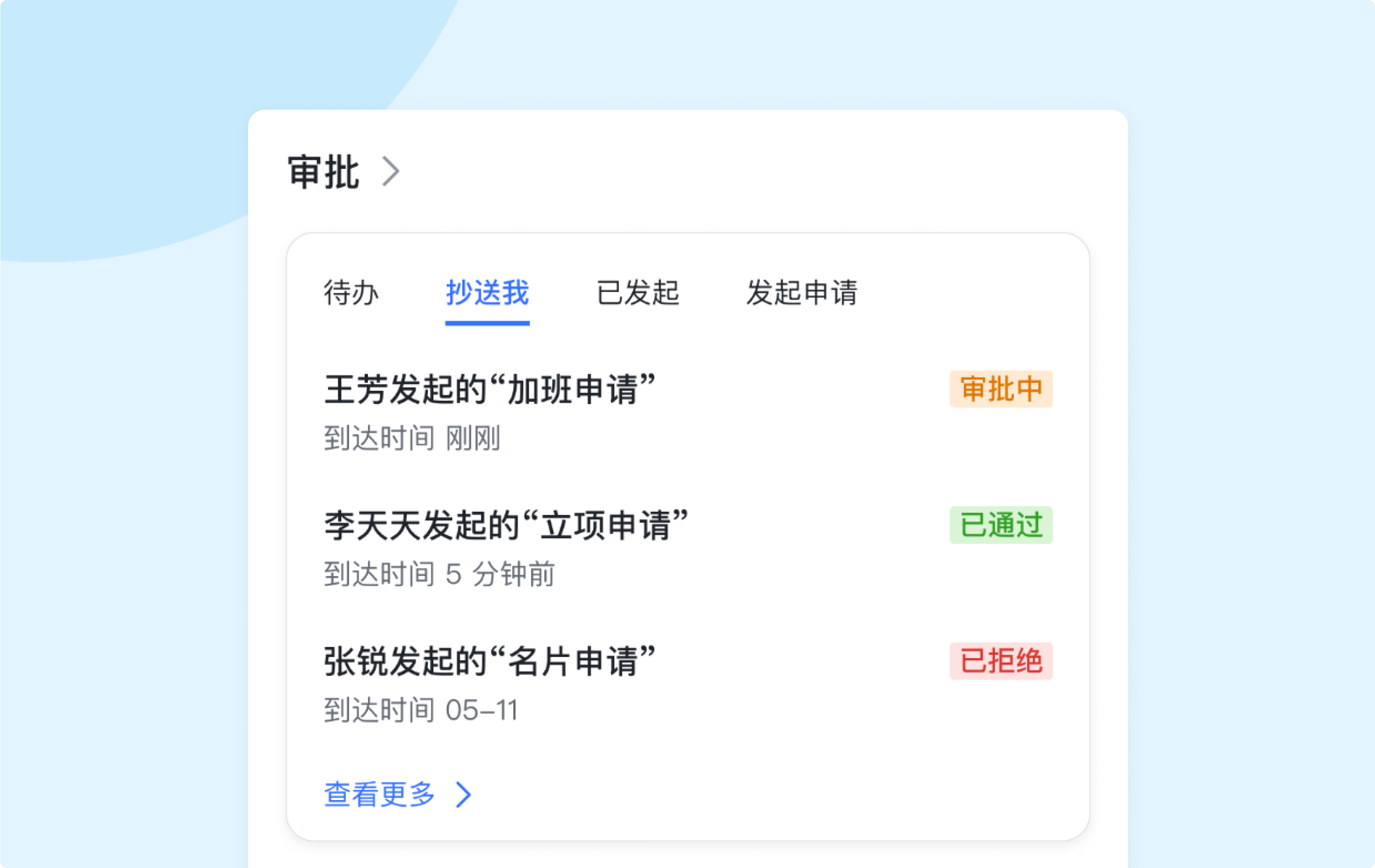
Task: Switch to the 已发起 tab
Action: click(x=637, y=293)
